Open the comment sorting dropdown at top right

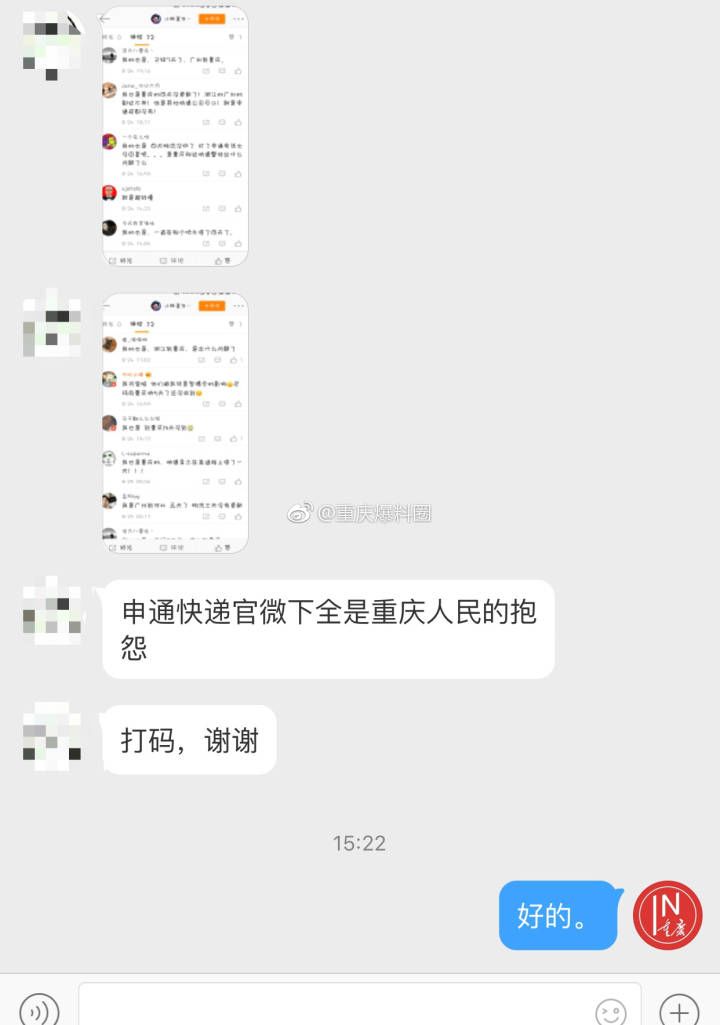pyautogui.click(x=232, y=37)
